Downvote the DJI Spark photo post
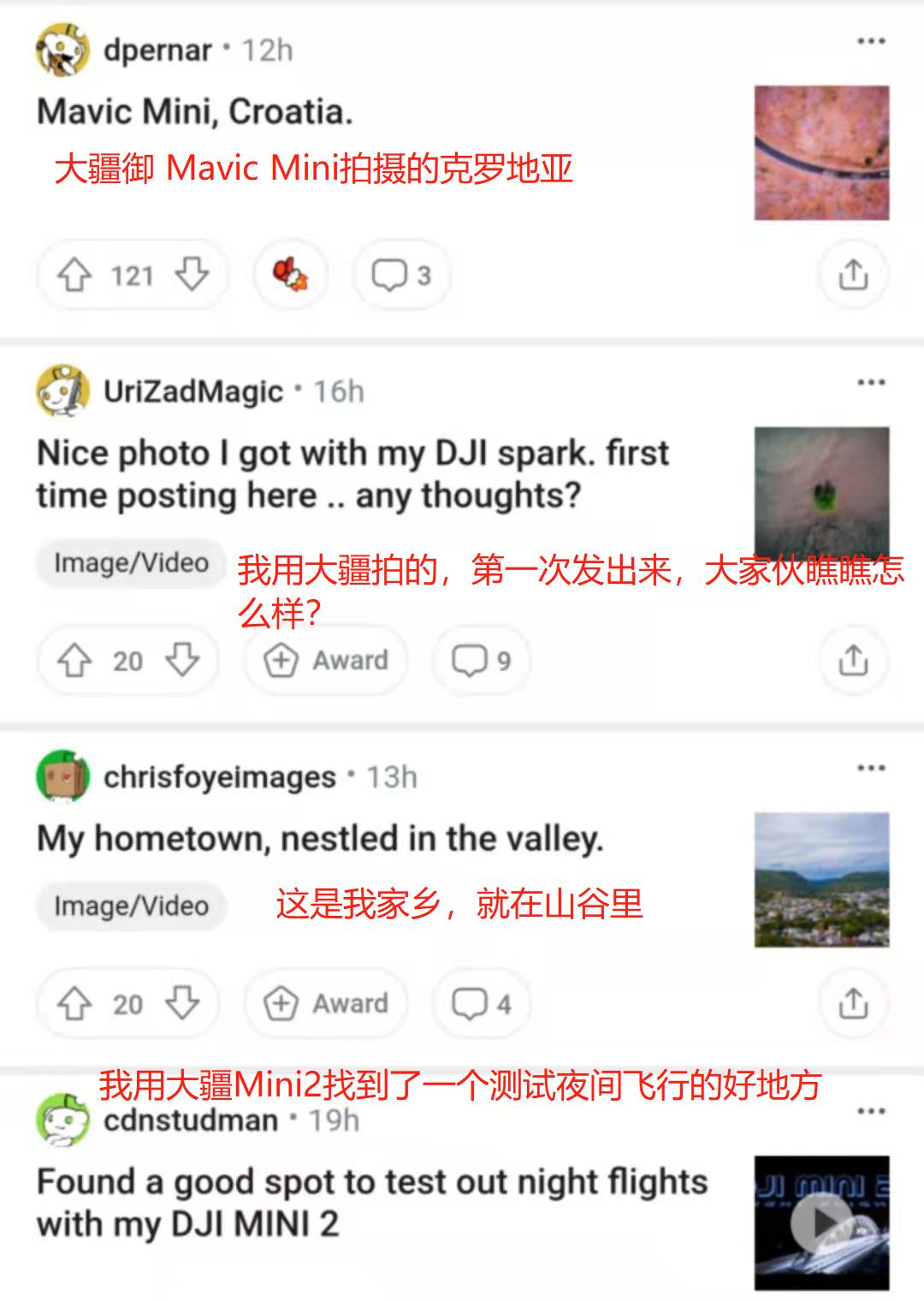Viewport: 924px width, 1301px height. pyautogui.click(x=182, y=661)
